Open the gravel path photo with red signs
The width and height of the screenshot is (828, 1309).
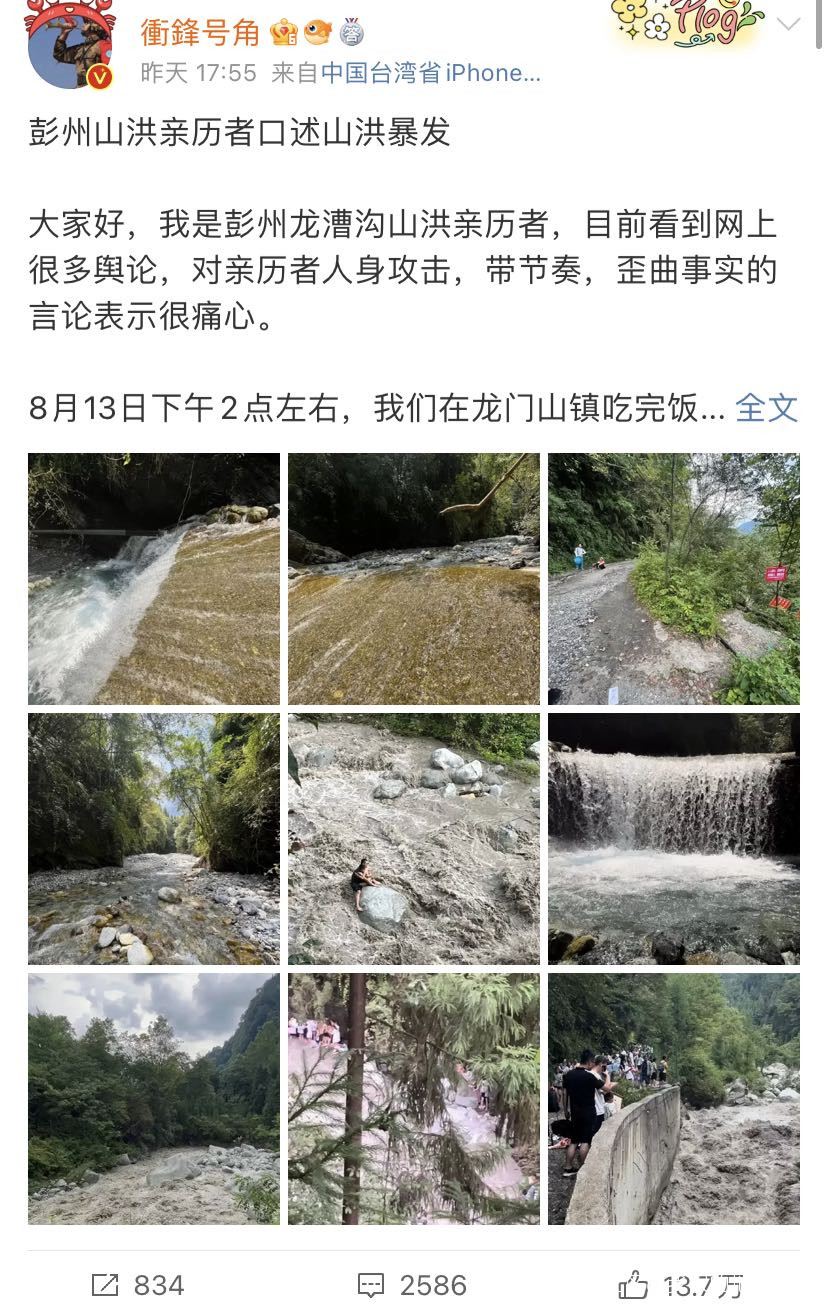(674, 579)
